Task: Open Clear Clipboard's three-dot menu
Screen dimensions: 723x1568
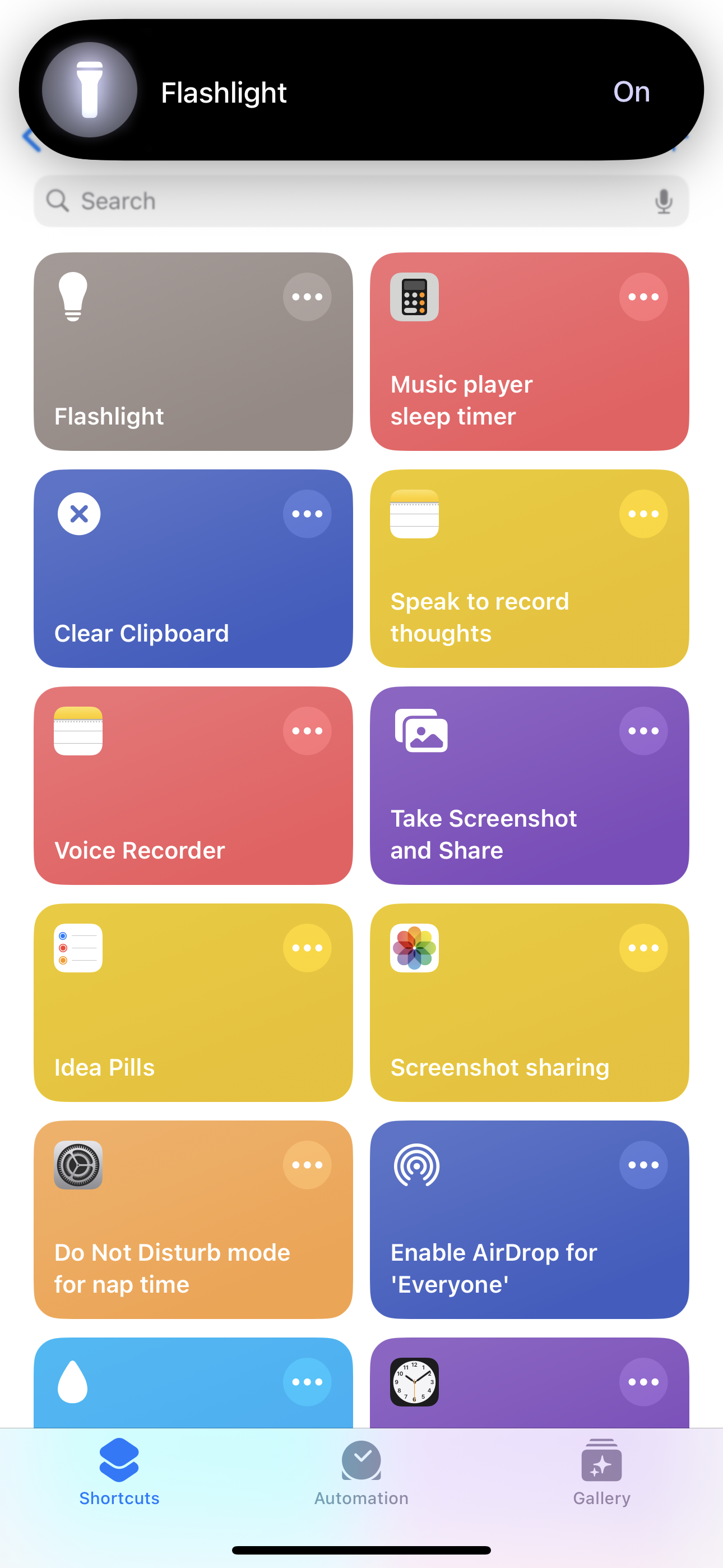Action: coord(307,514)
